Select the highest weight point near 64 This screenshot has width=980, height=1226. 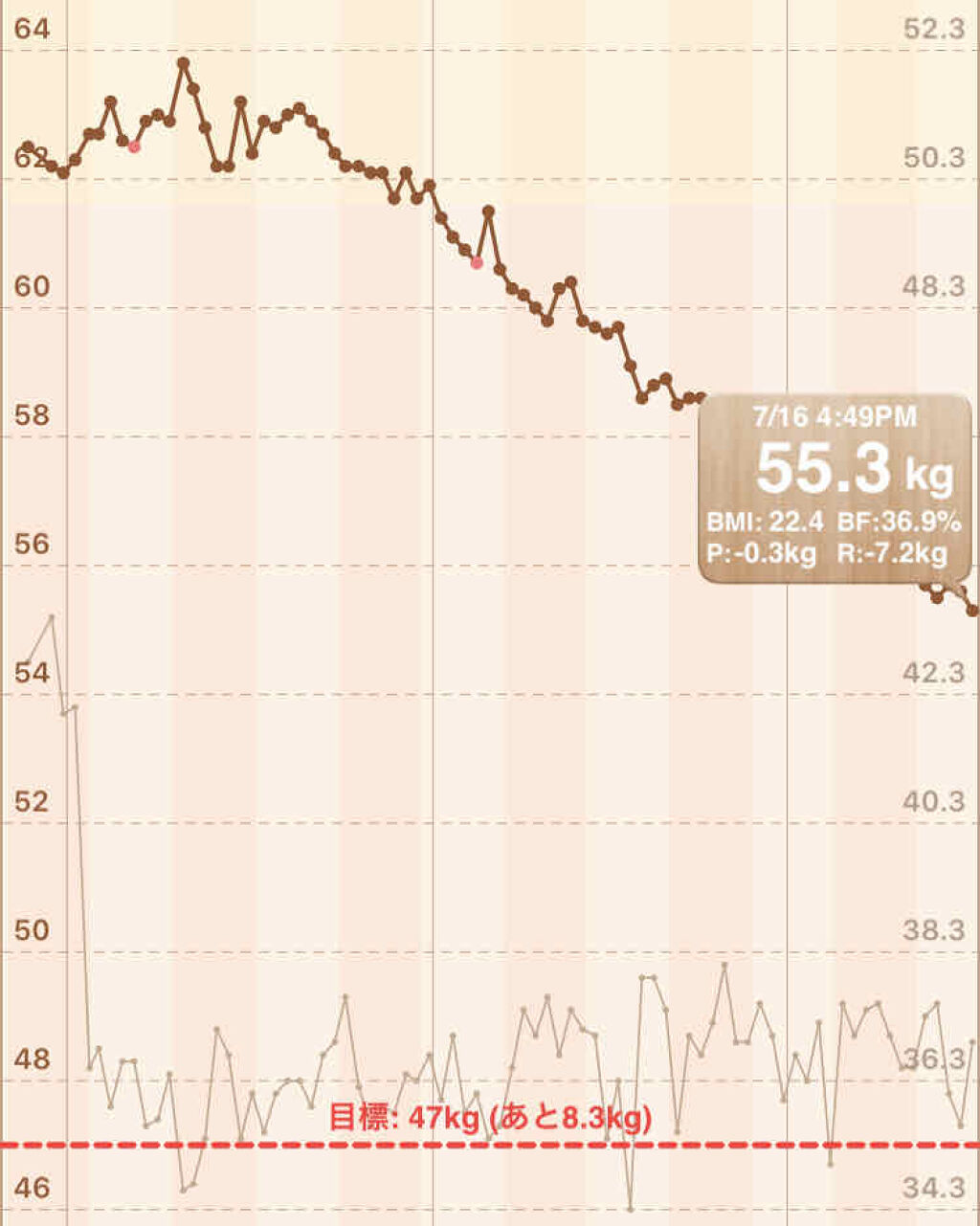tap(183, 63)
